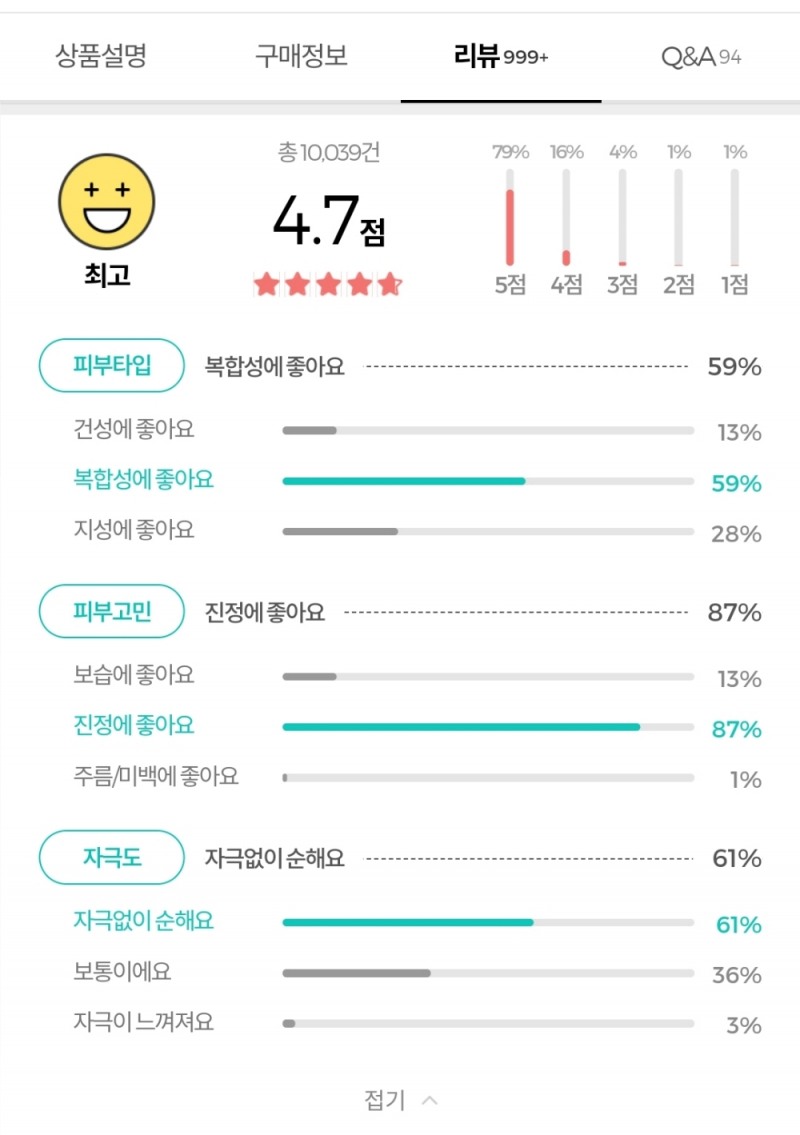800x1135 pixels.
Task: Click the 4점 rating bar
Action: tap(567, 220)
